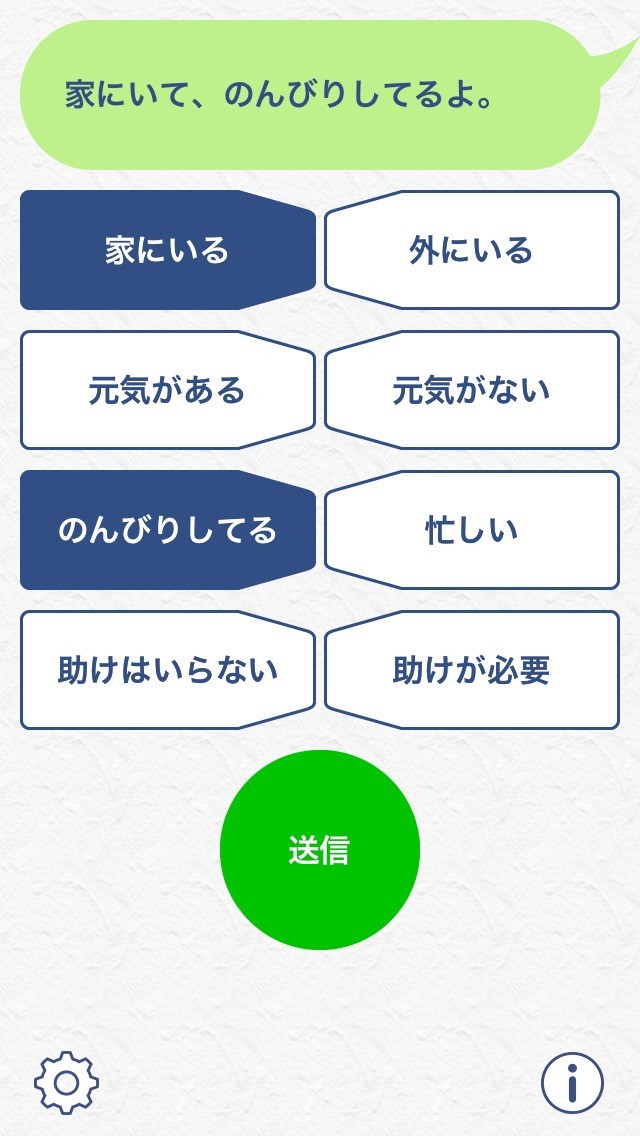Screen dimensions: 640x1136
Task: Open the info icon
Action: pos(572,1082)
